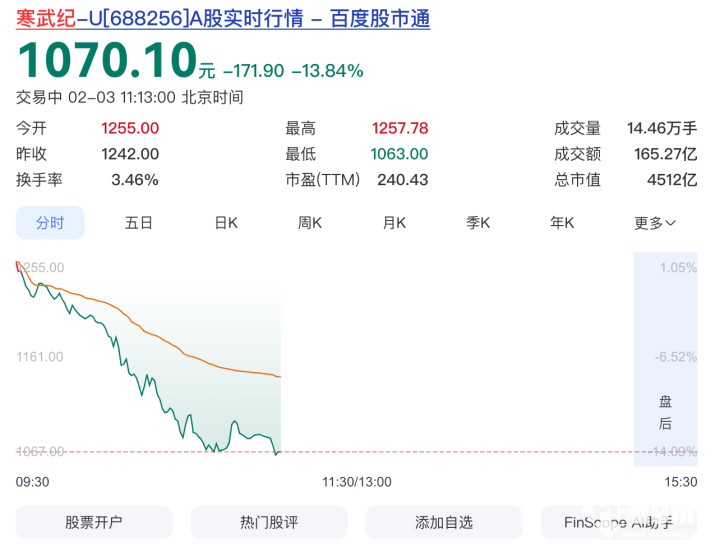The height and width of the screenshot is (551, 720).
Task: Launch the FinScope AI助手 assistant
Action: point(619,522)
